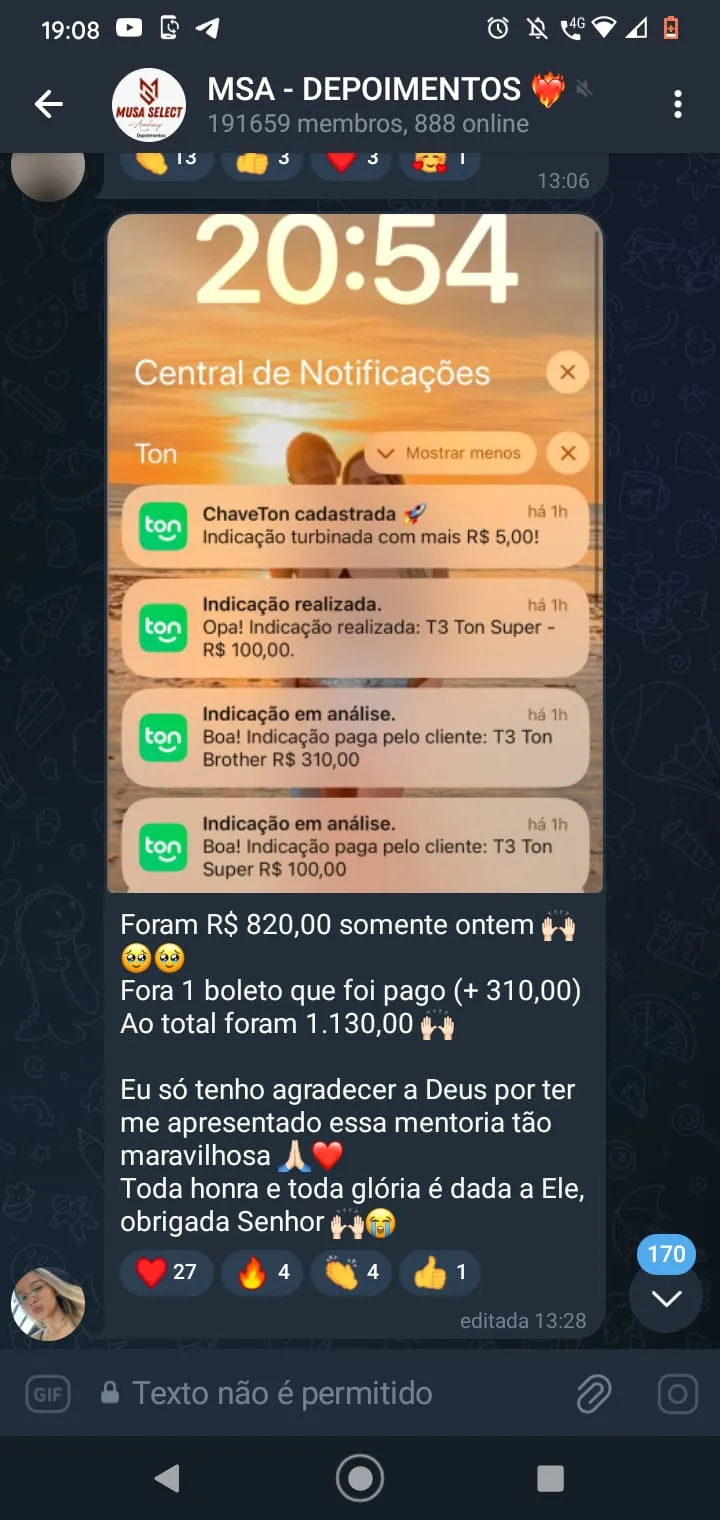Screen dimensions: 720x1520
Task: Open the sender's profile photo avatar
Action: pos(48,1304)
